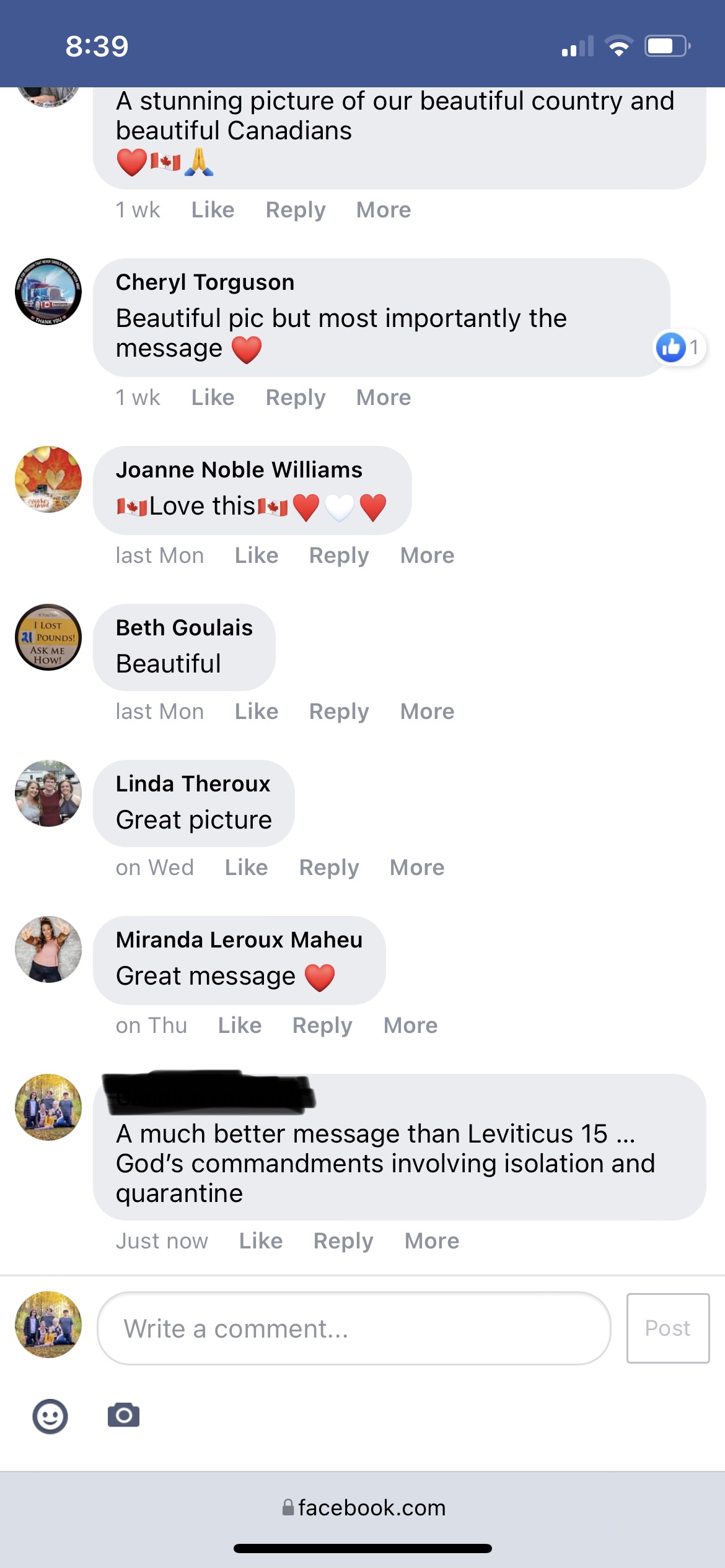Reply to Miranda Leroux Maheu's comment
The width and height of the screenshot is (725, 1568).
322,1026
